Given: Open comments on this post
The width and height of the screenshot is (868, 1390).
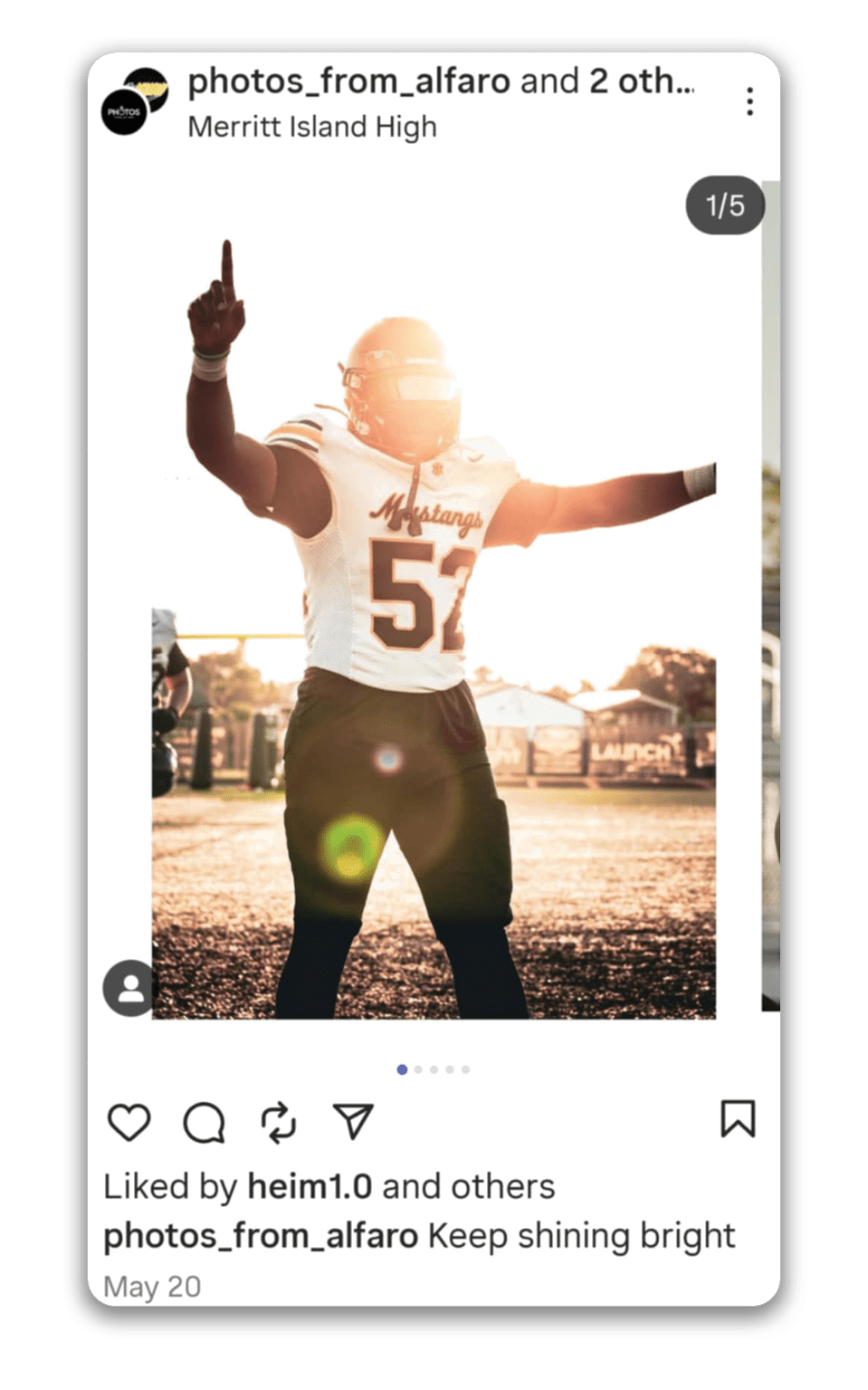Looking at the screenshot, I should 204,1123.
